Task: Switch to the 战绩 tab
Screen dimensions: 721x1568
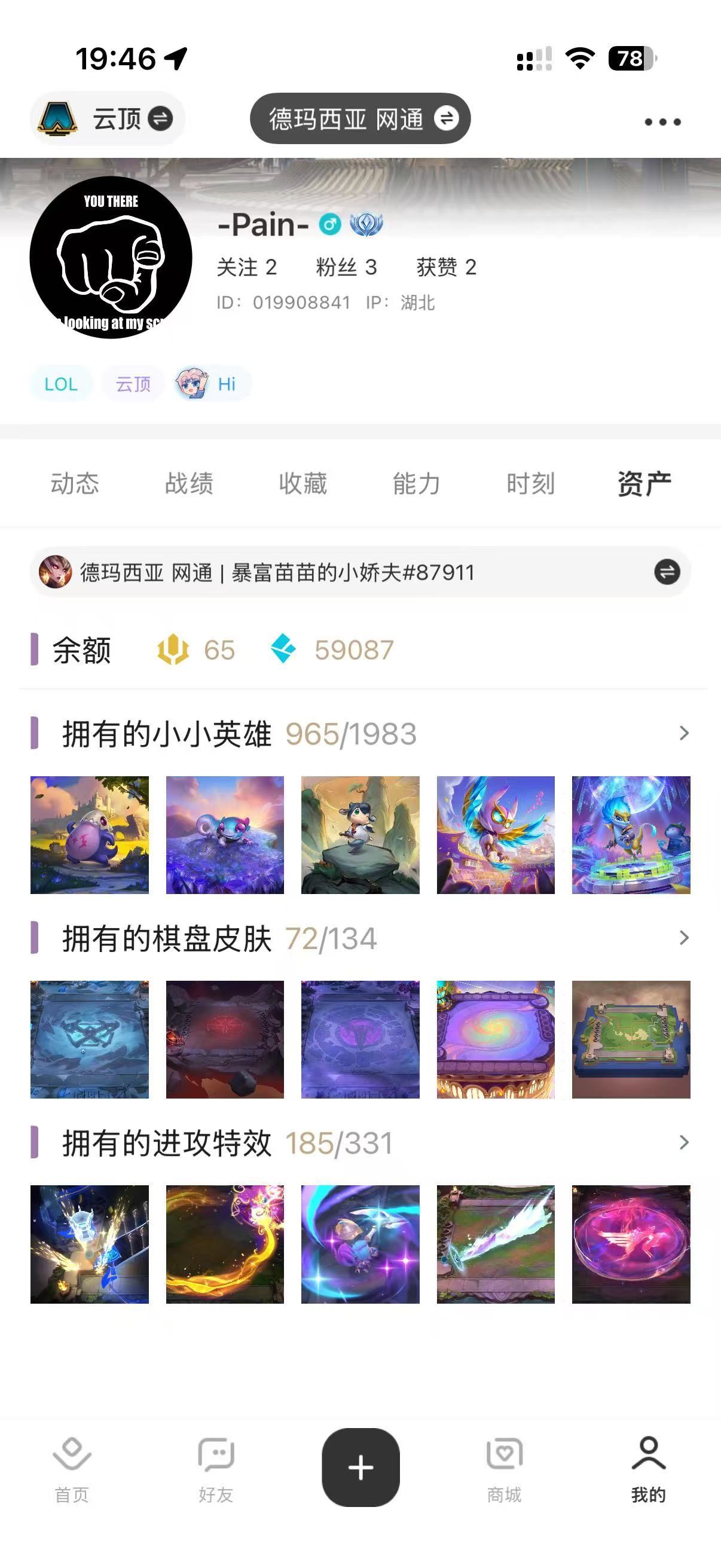Action: (x=190, y=484)
